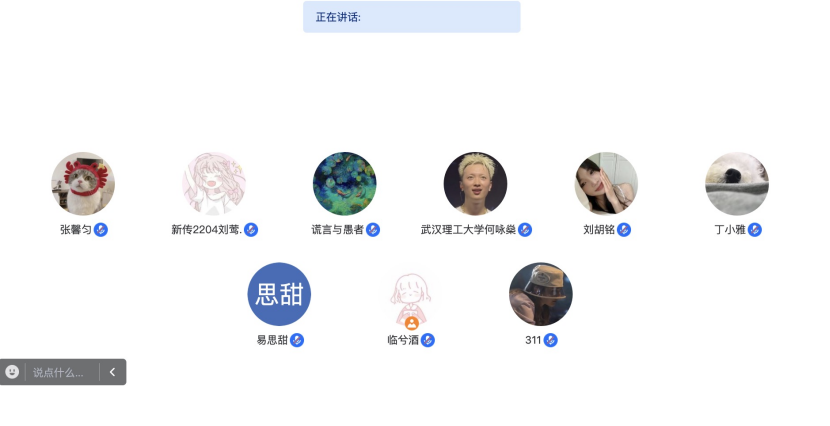
Task: Open 临兮酒's participant avatar
Action: point(411,294)
